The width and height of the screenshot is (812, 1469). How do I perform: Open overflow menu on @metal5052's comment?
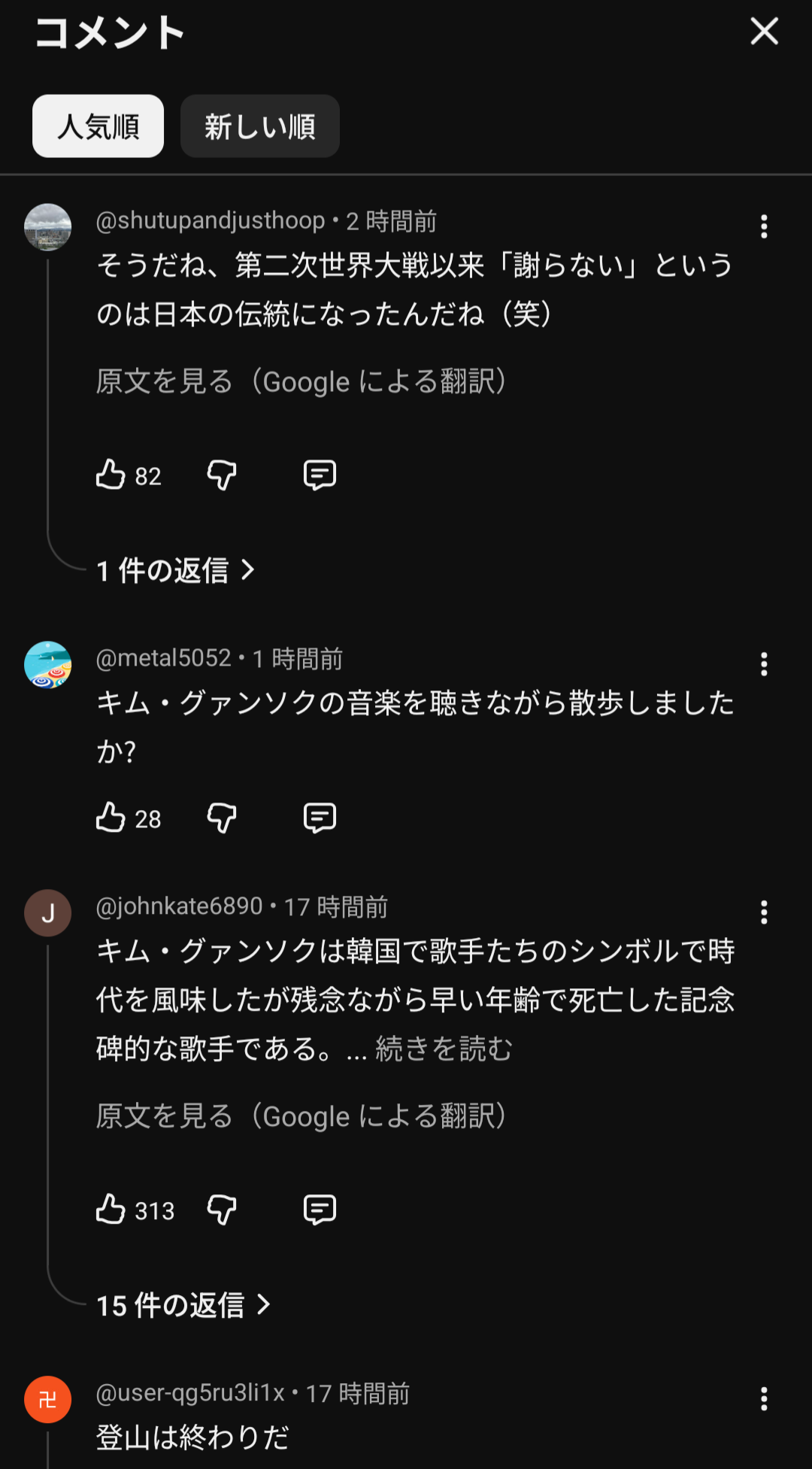pyautogui.click(x=764, y=664)
